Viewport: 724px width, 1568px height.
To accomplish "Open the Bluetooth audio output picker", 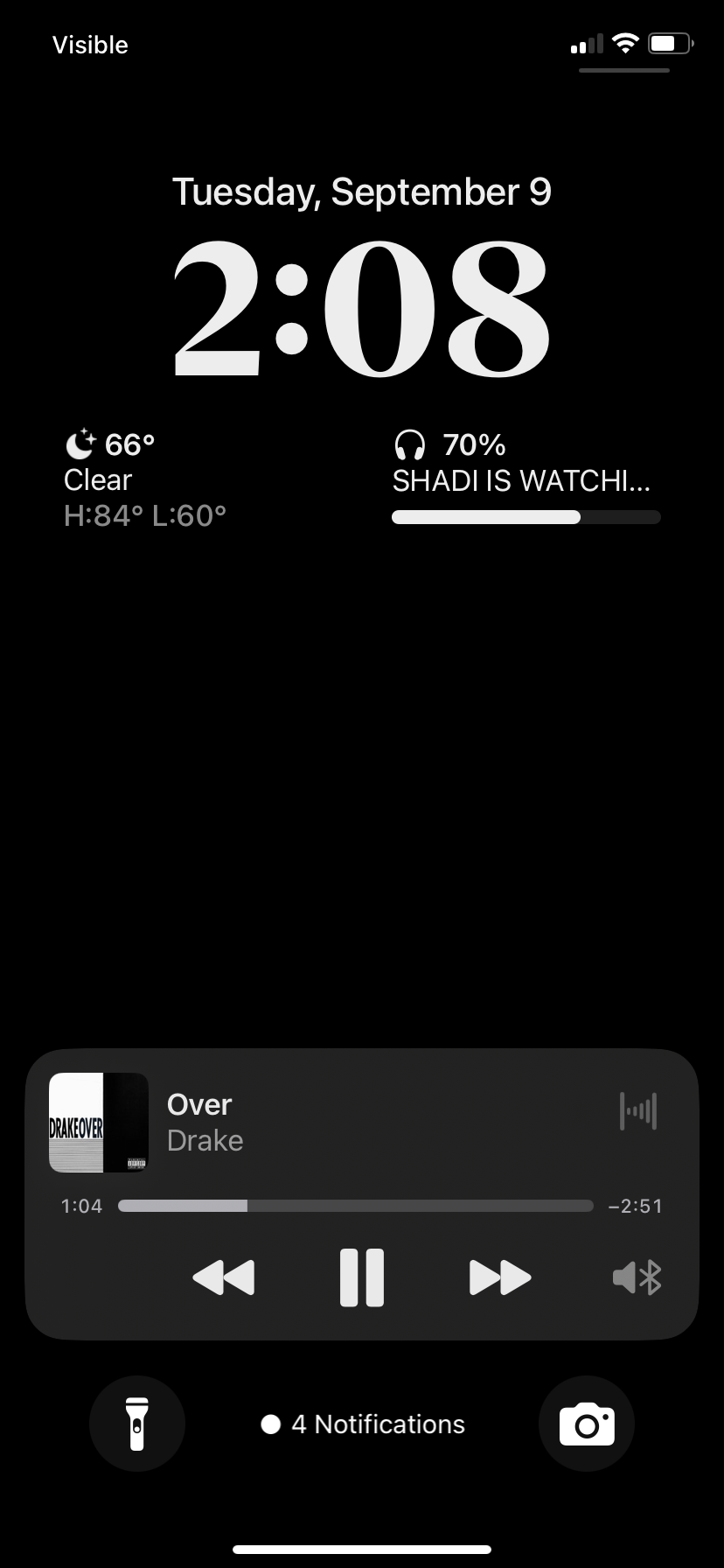I will 637,1277.
